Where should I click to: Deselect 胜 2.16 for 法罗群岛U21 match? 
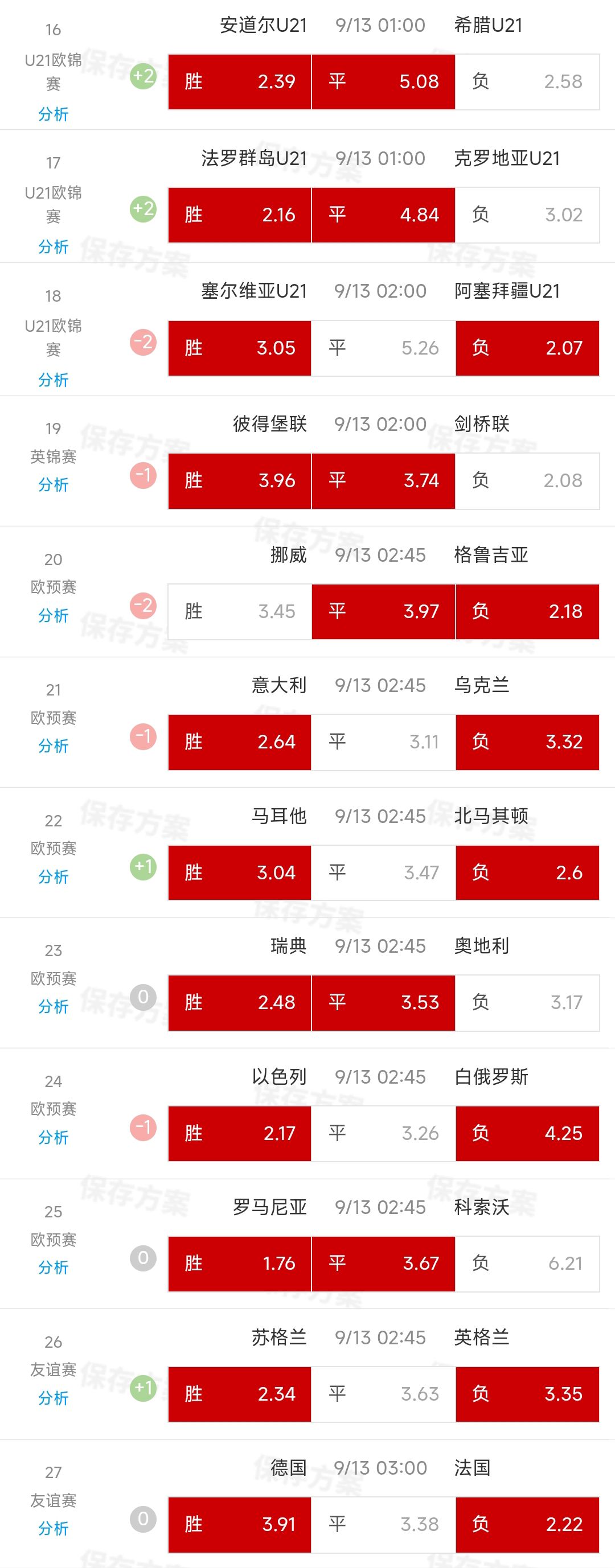[x=239, y=215]
